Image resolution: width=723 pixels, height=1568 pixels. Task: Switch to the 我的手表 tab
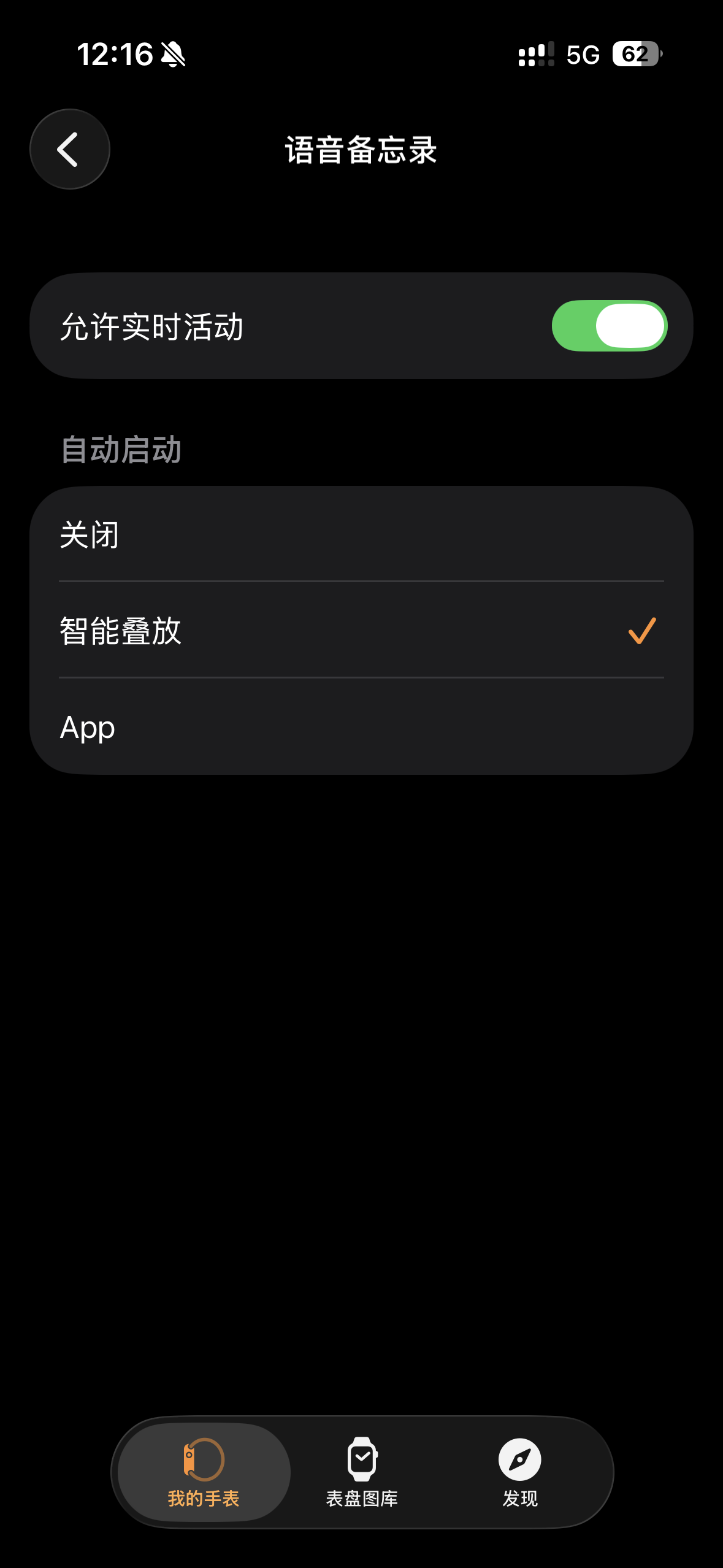pyautogui.click(x=204, y=1472)
